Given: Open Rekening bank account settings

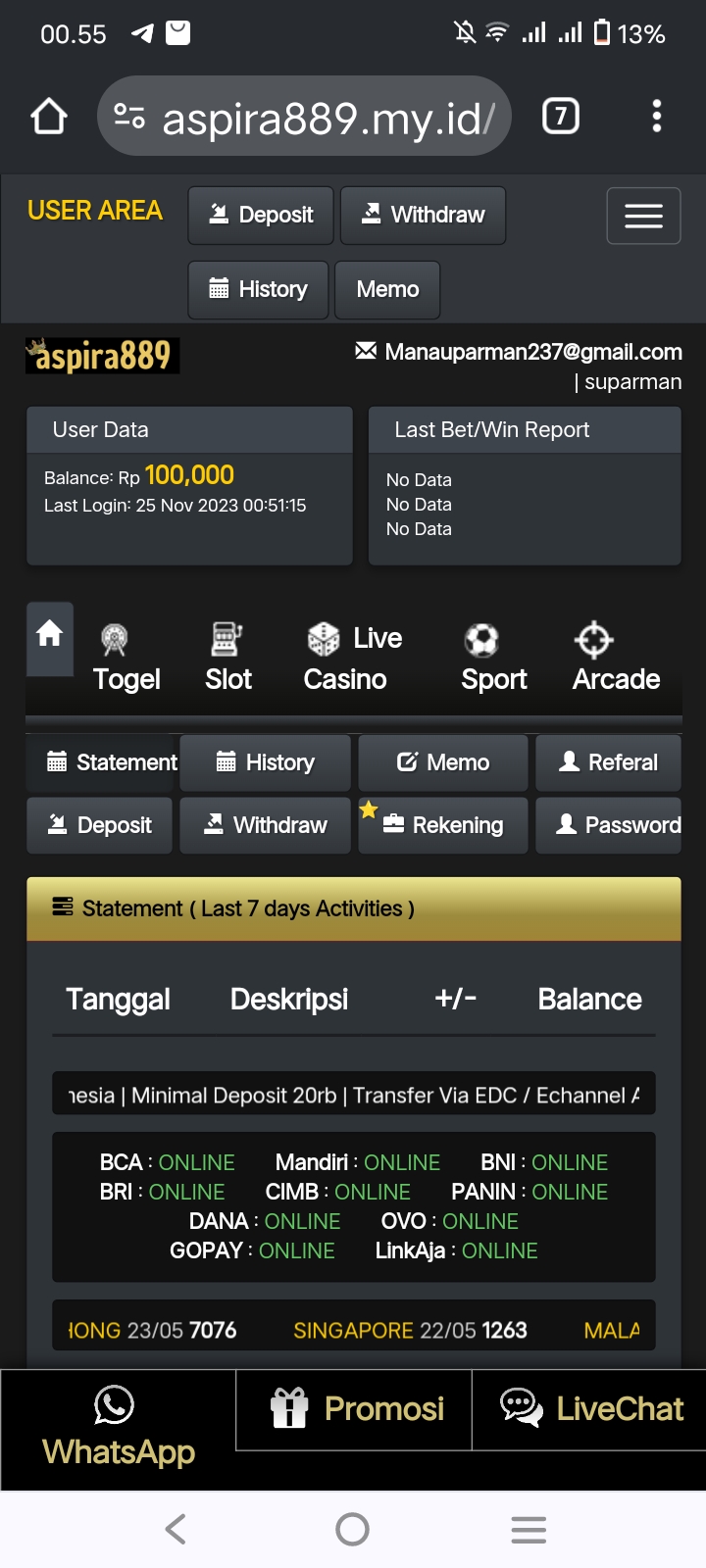Looking at the screenshot, I should tap(443, 825).
